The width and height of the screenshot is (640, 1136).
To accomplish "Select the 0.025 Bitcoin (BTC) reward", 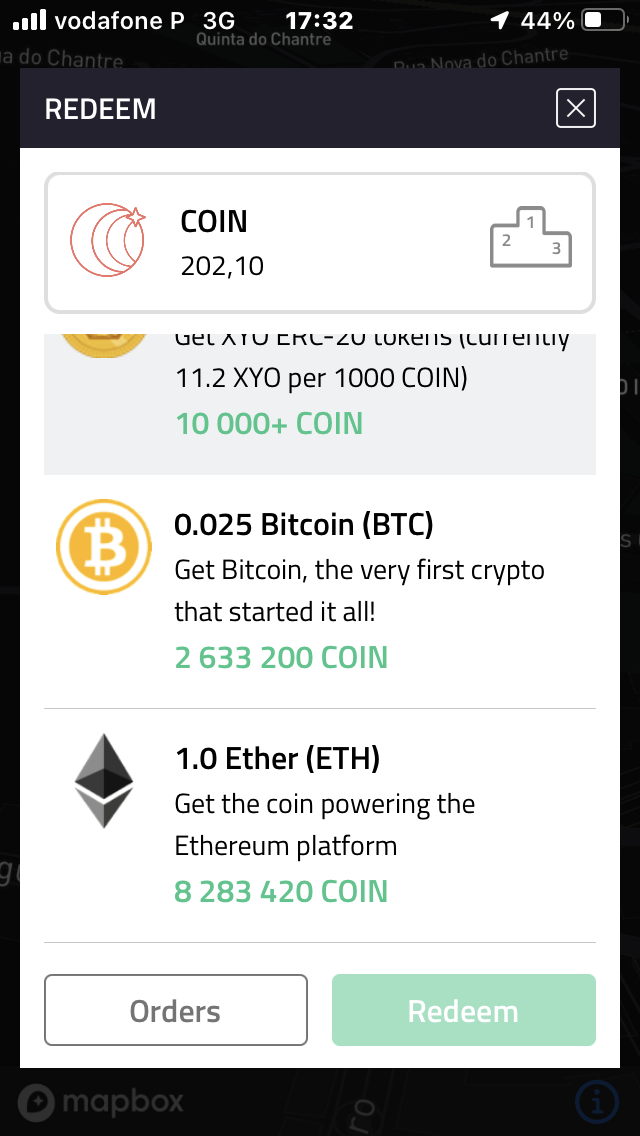I will [320, 590].
